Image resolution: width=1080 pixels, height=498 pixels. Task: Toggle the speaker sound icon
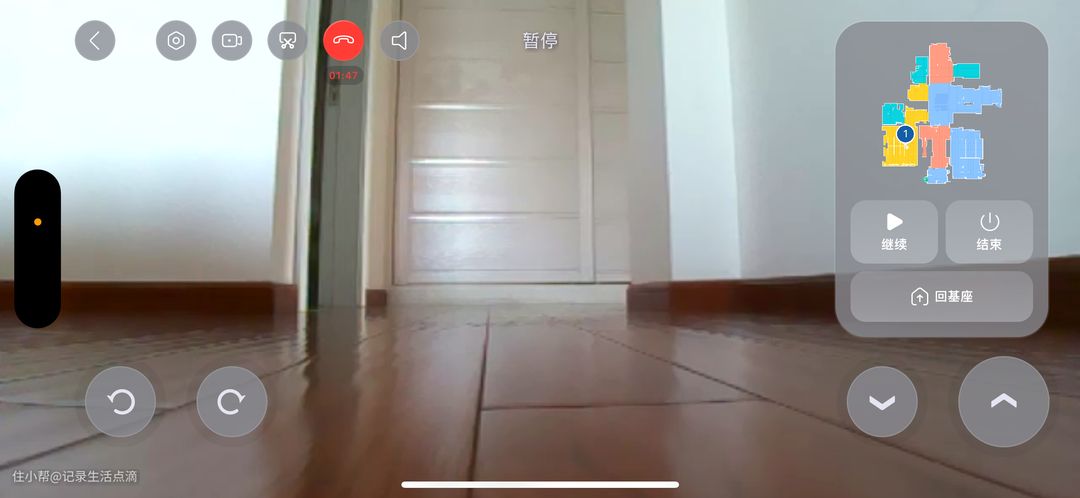coord(400,41)
